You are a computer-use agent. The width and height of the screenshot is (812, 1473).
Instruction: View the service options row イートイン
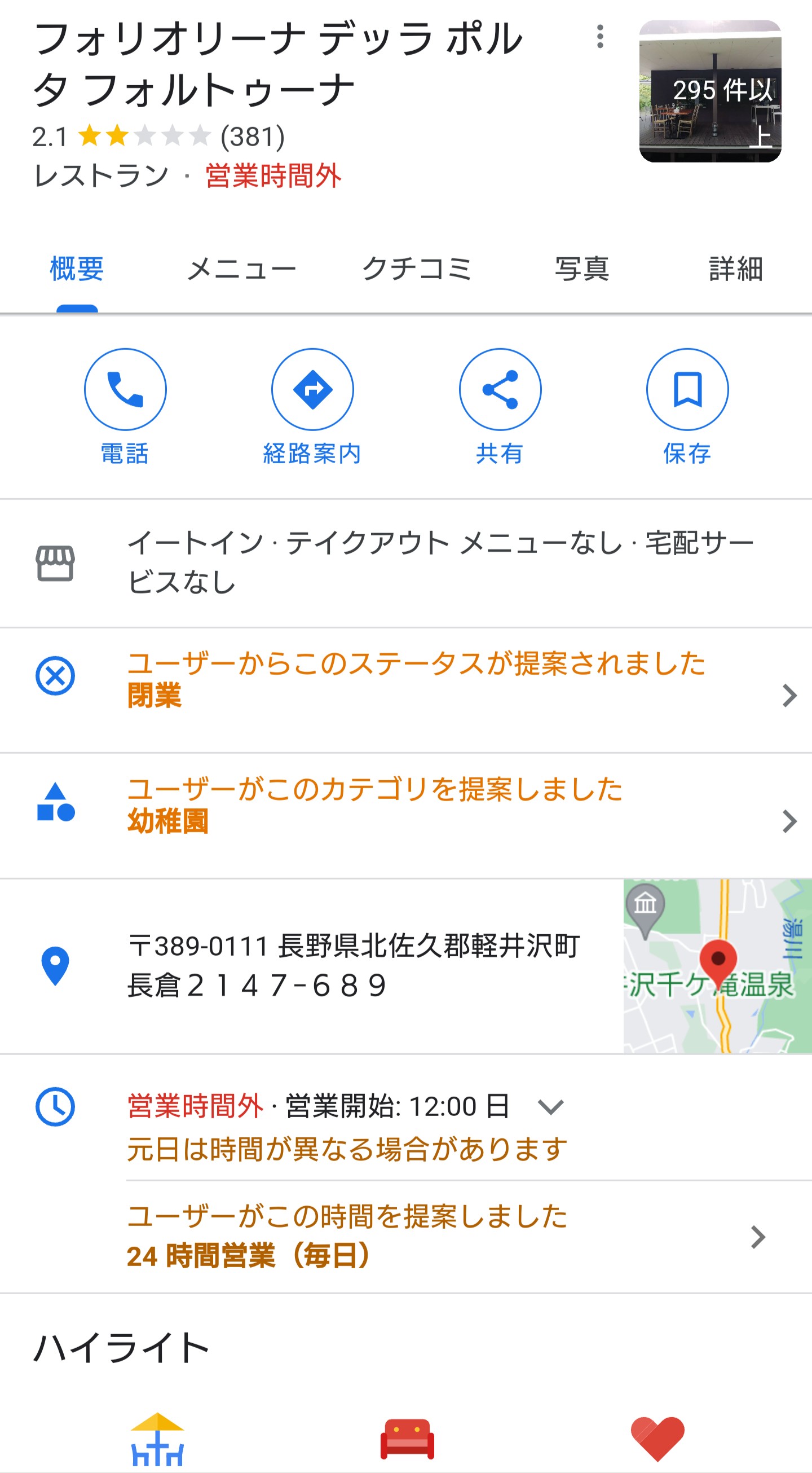[405, 562]
